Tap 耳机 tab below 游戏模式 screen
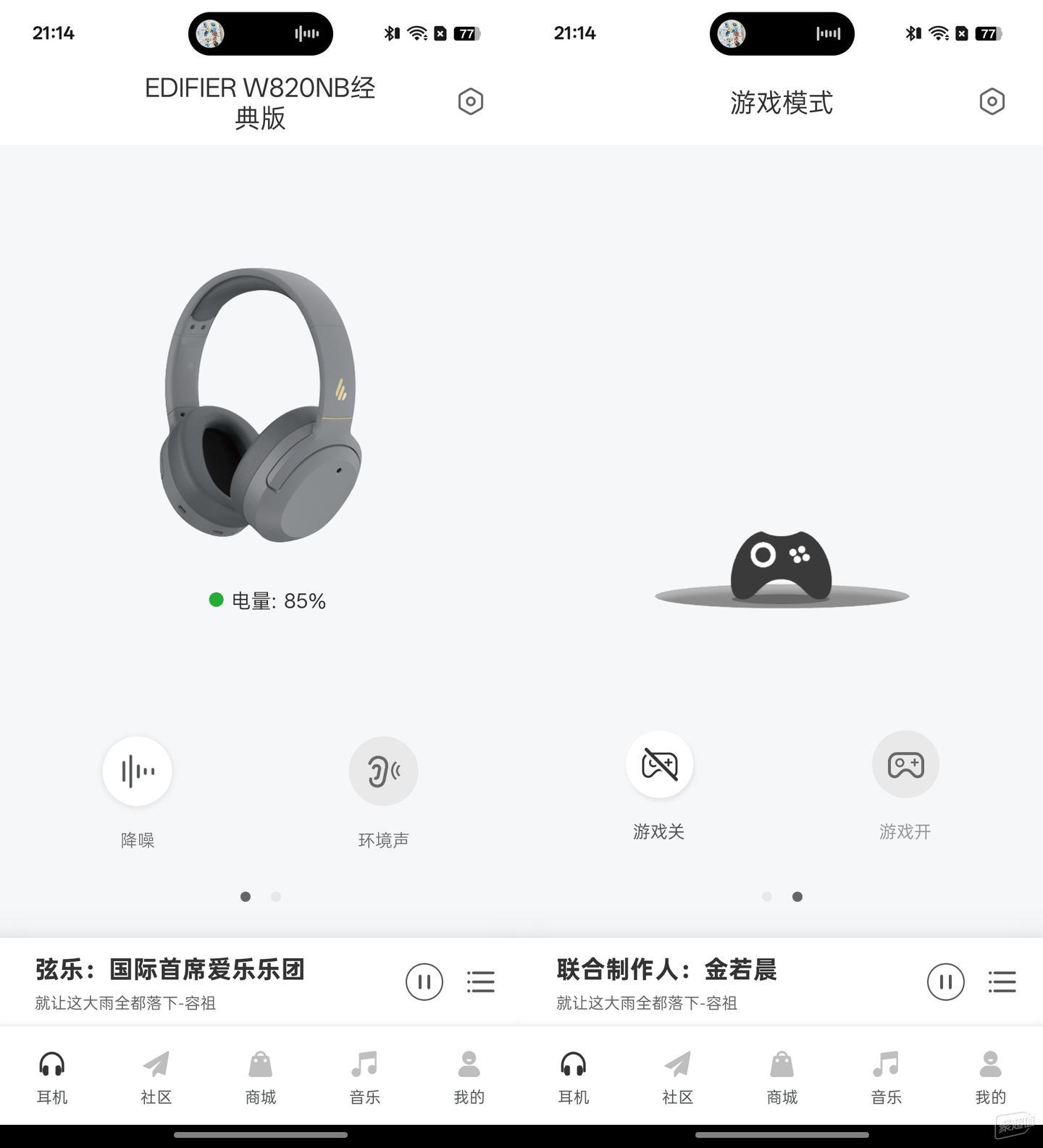The height and width of the screenshot is (1148, 1043). coord(574,1076)
